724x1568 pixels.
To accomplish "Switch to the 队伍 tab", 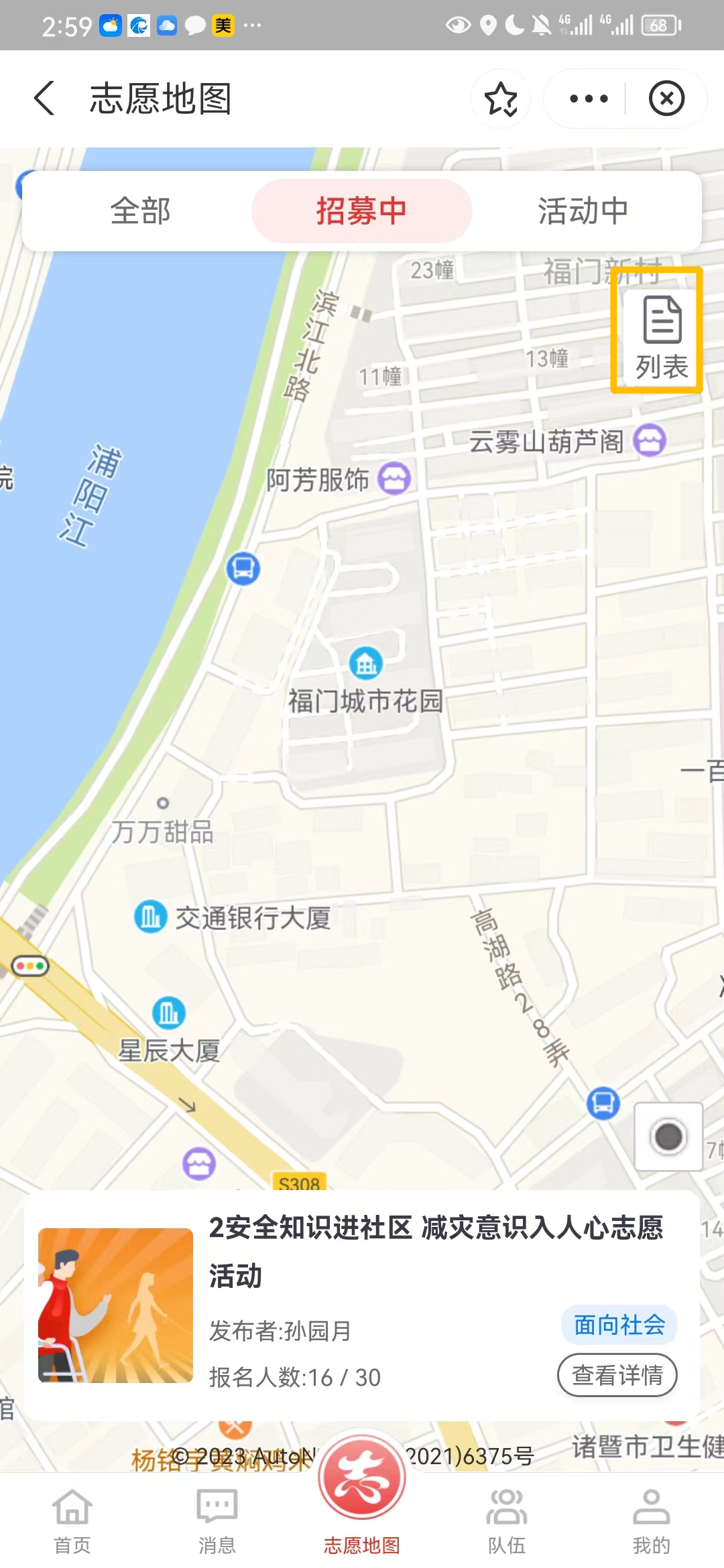I will tap(507, 1520).
